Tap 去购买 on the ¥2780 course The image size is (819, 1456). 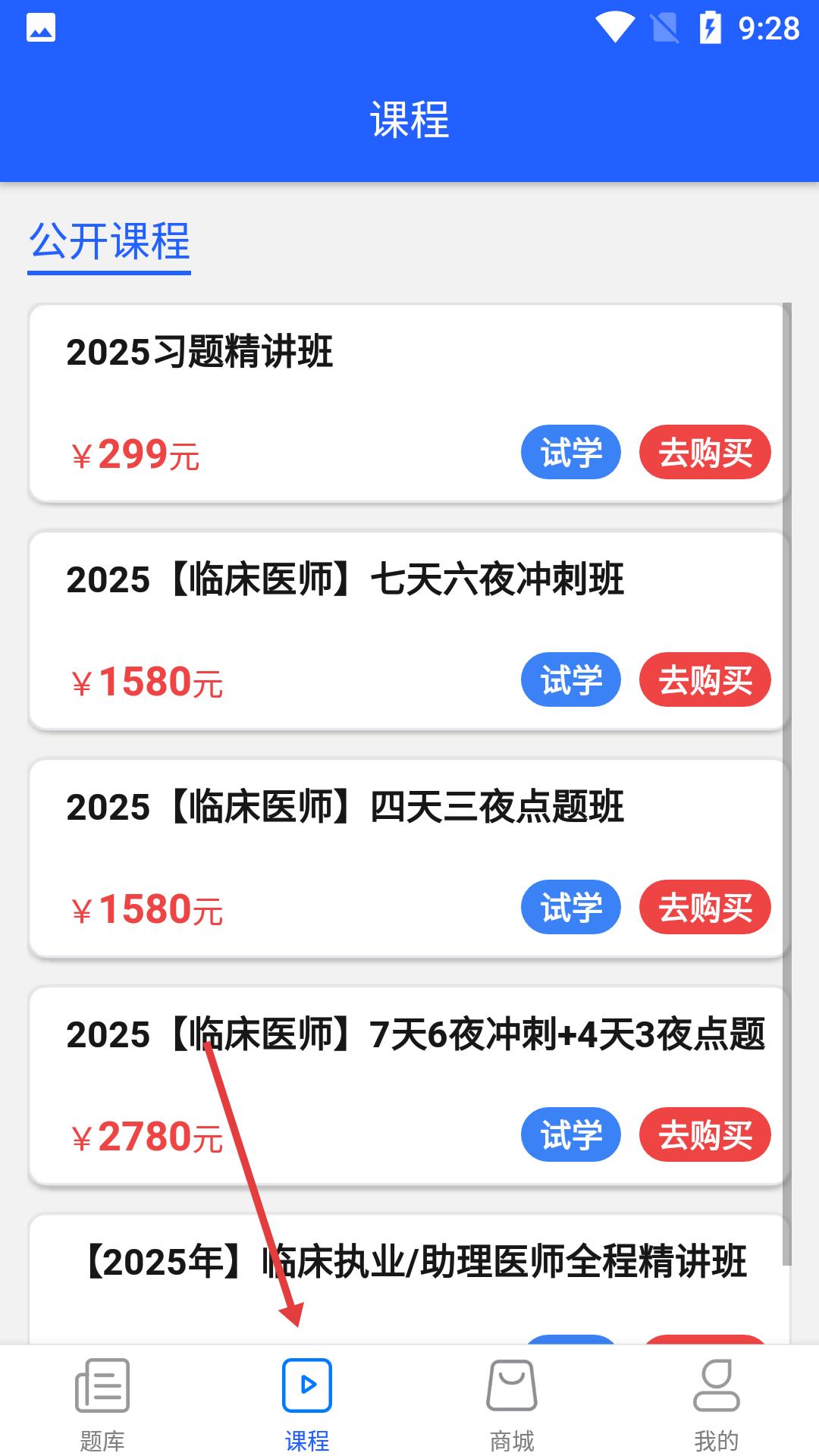pyautogui.click(x=705, y=1134)
